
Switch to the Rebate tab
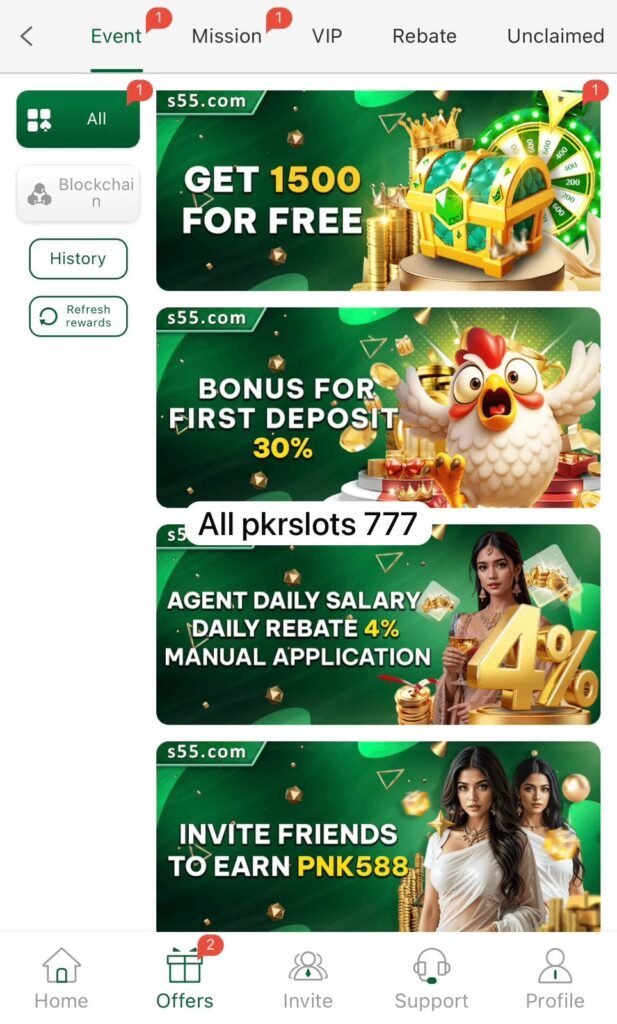pos(424,36)
